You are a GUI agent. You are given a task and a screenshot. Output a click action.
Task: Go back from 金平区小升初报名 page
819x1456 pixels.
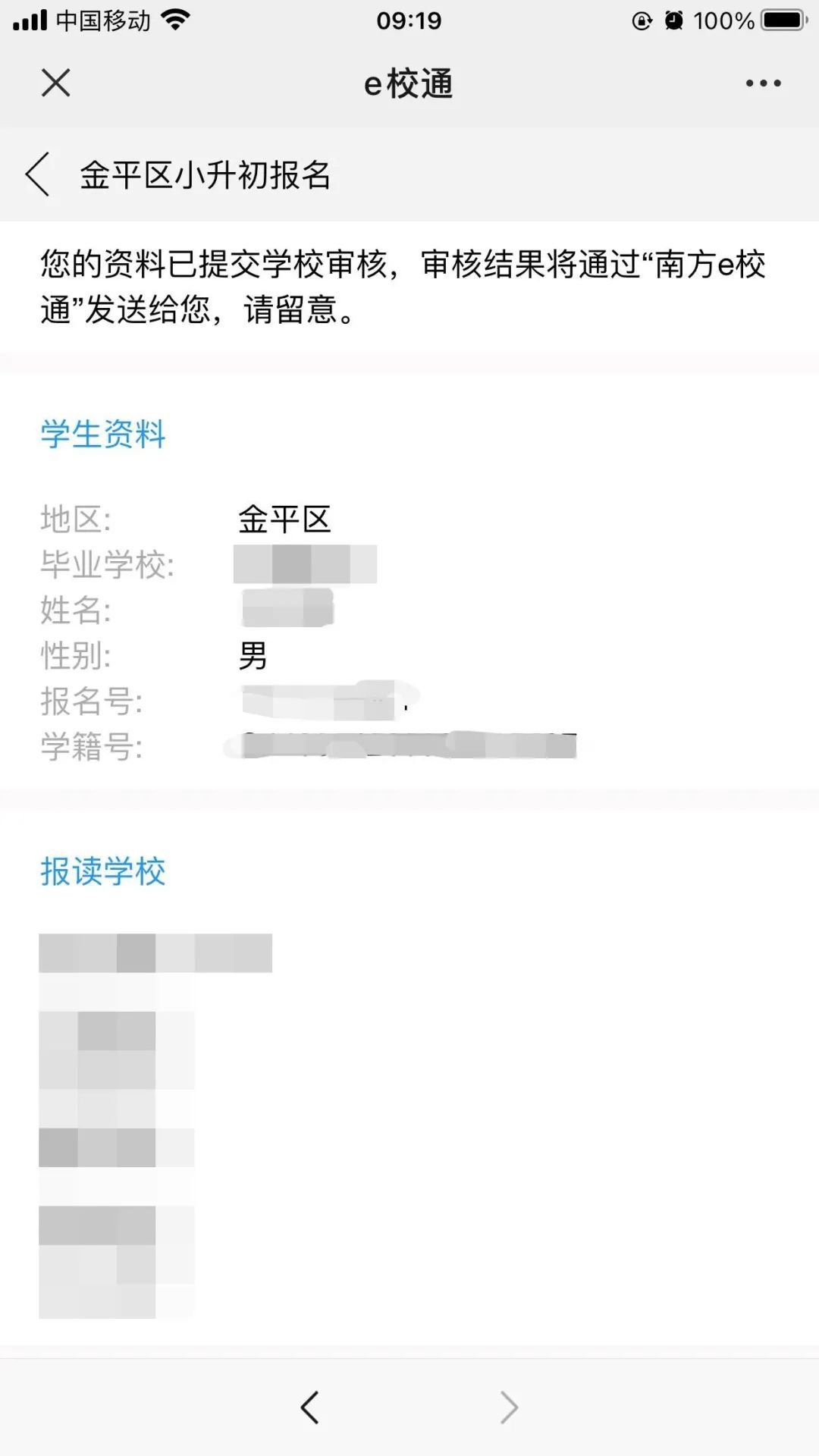click(38, 174)
